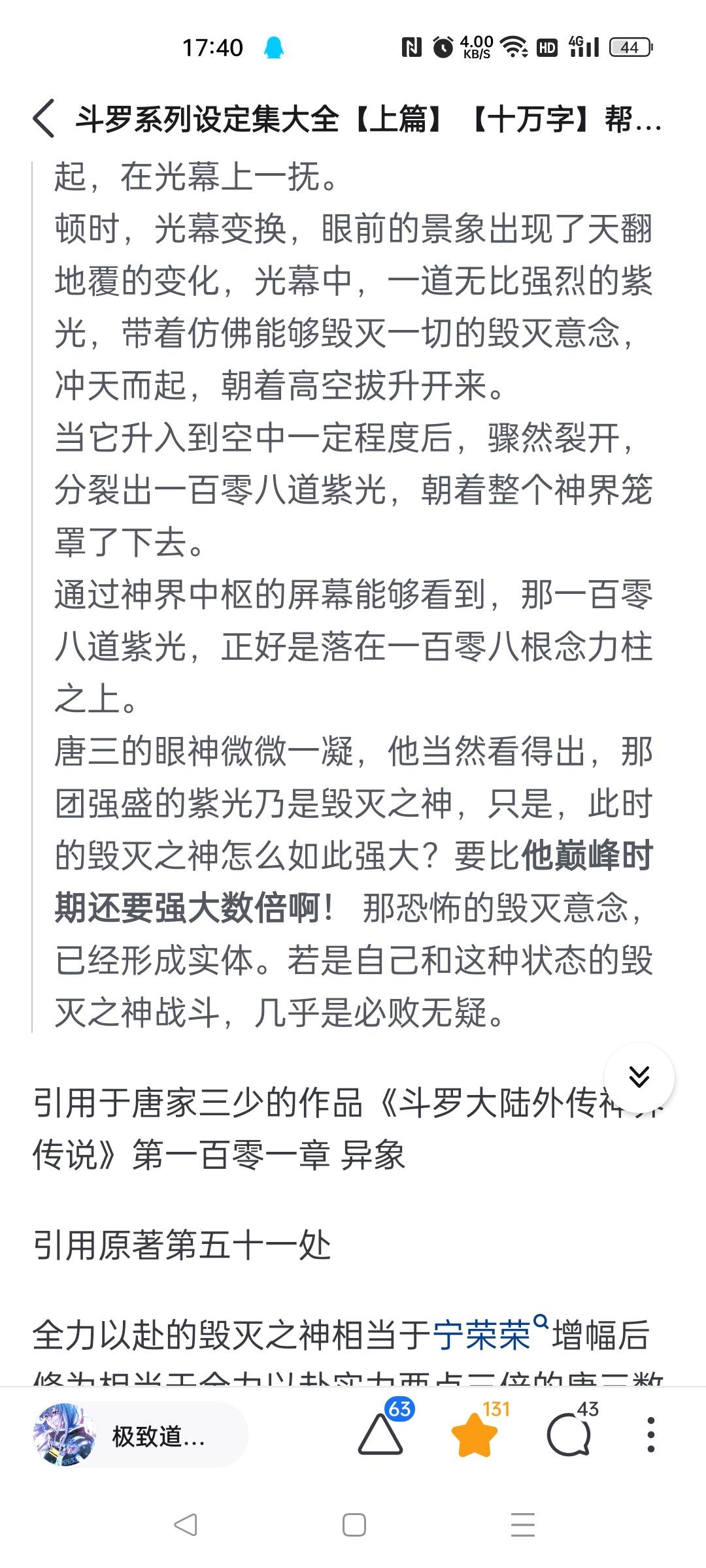
Task: Open author 极致道 profile chip
Action: pyautogui.click(x=140, y=1435)
